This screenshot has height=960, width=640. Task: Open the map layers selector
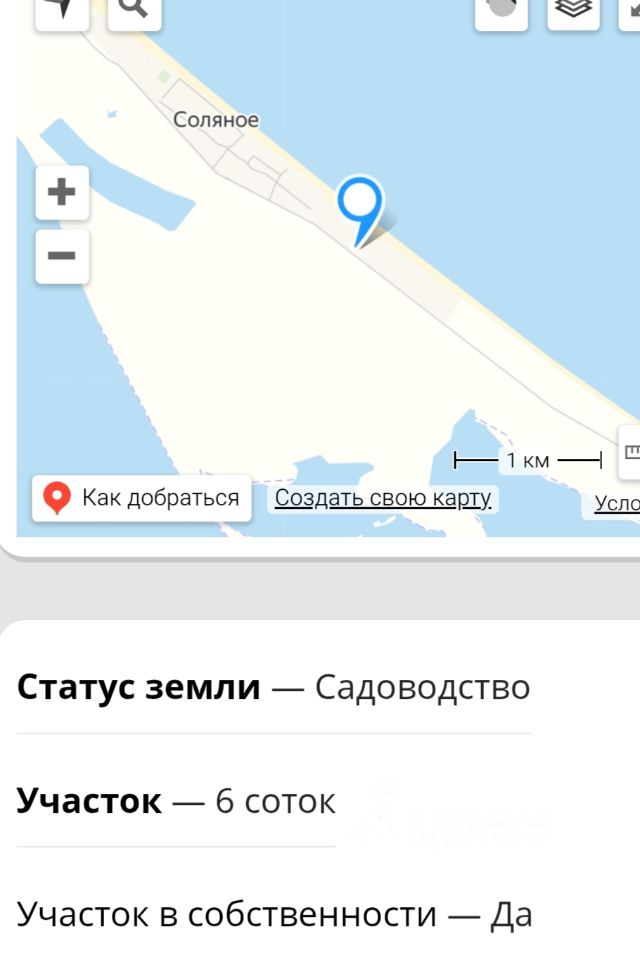(x=574, y=10)
